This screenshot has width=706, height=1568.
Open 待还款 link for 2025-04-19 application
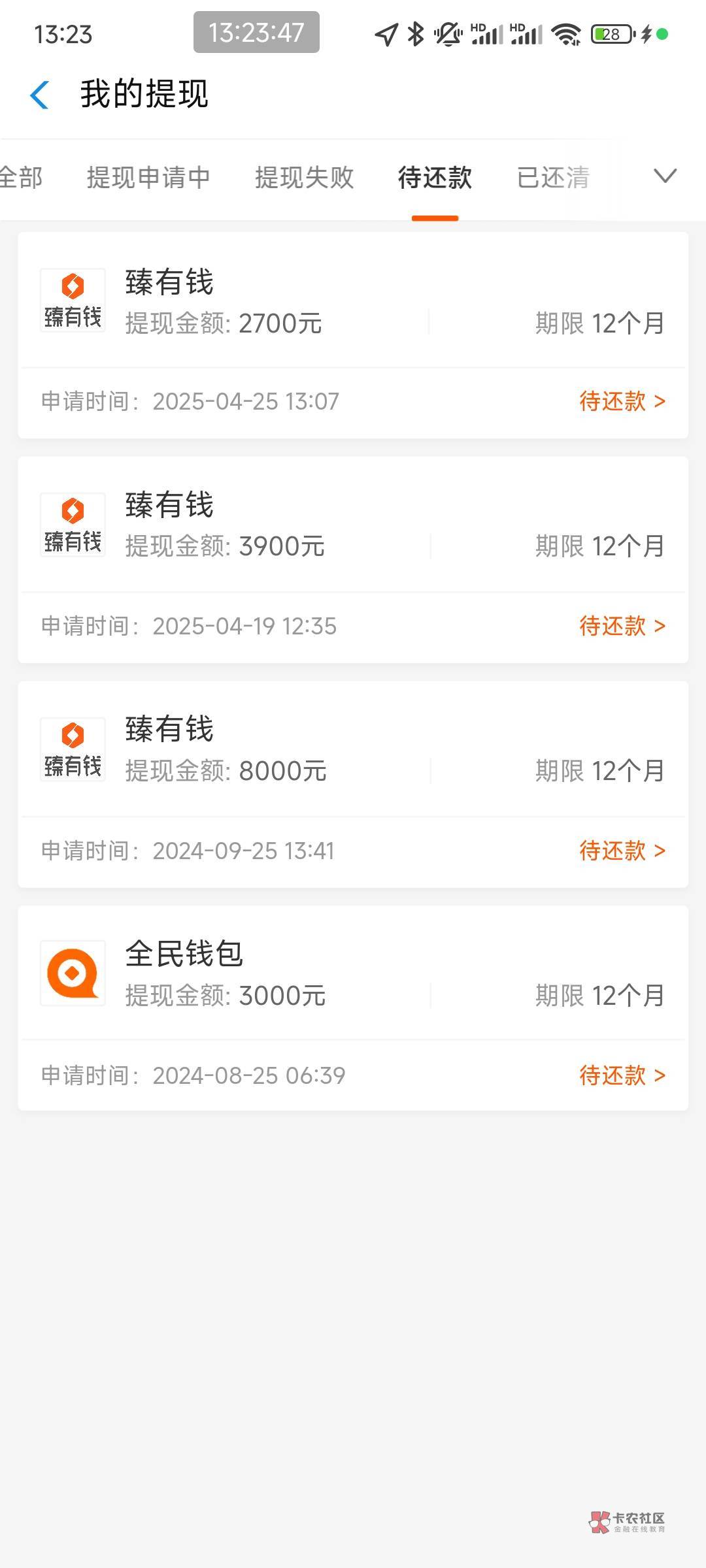tap(622, 626)
